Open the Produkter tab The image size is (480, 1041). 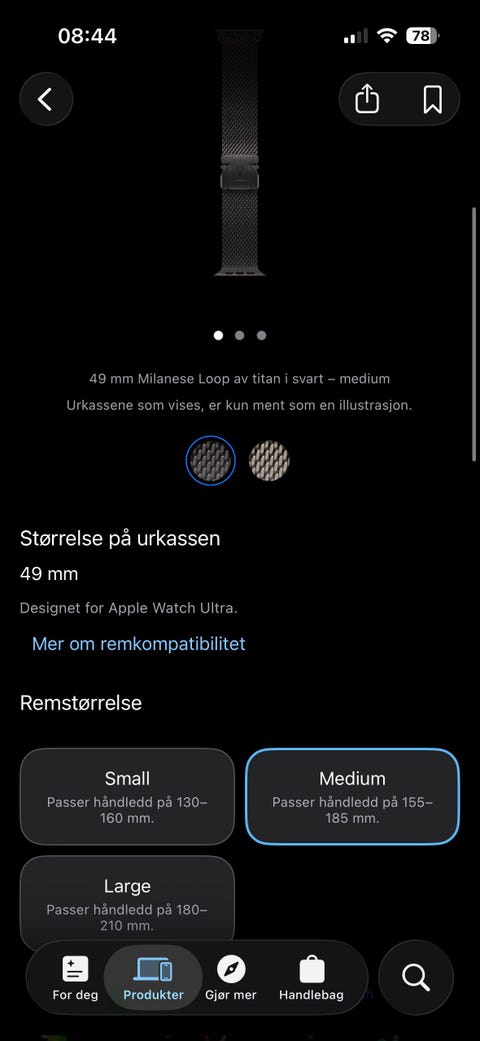pyautogui.click(x=153, y=979)
